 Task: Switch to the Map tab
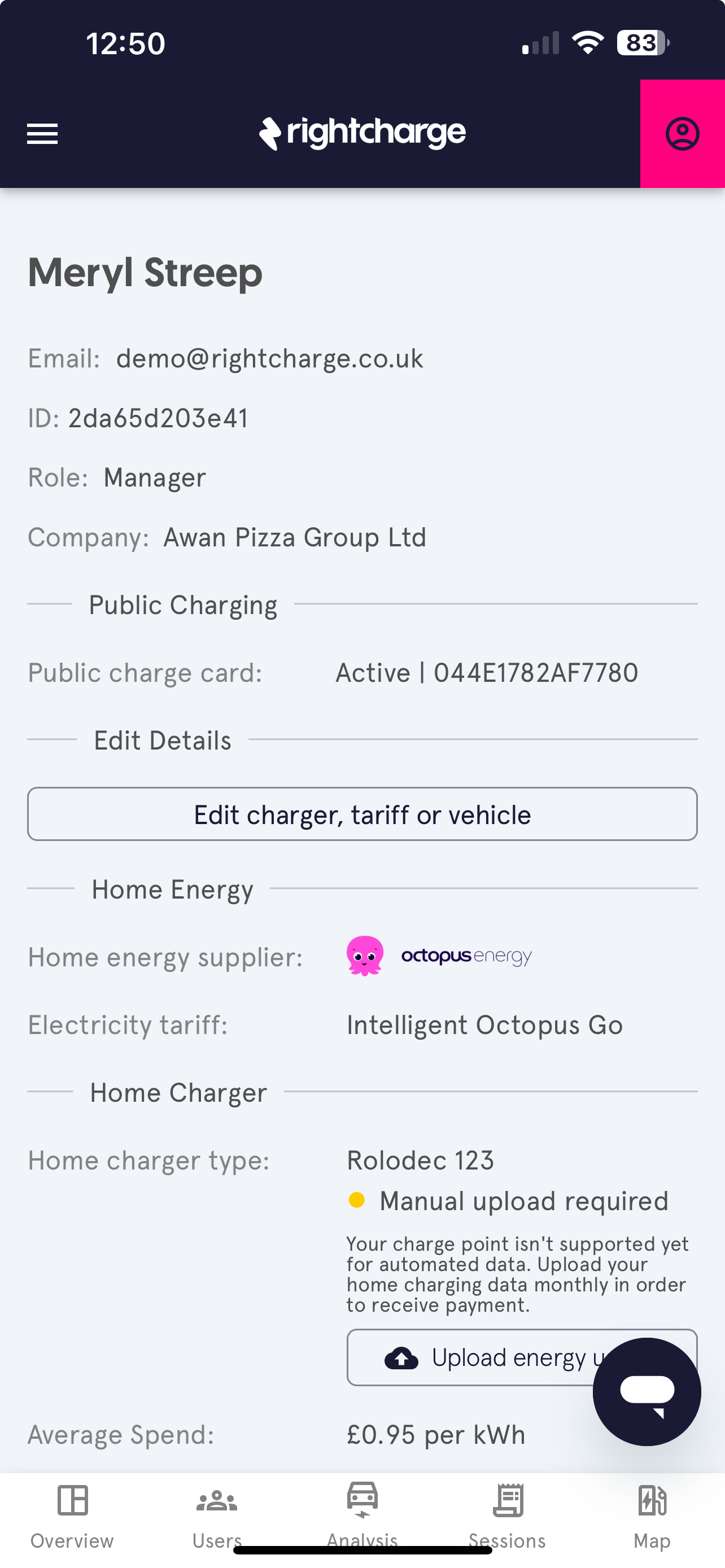[652, 1516]
